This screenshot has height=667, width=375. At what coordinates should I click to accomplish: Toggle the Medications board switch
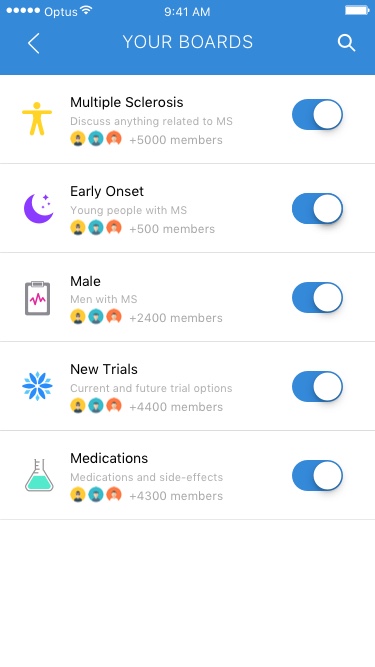coord(317,475)
